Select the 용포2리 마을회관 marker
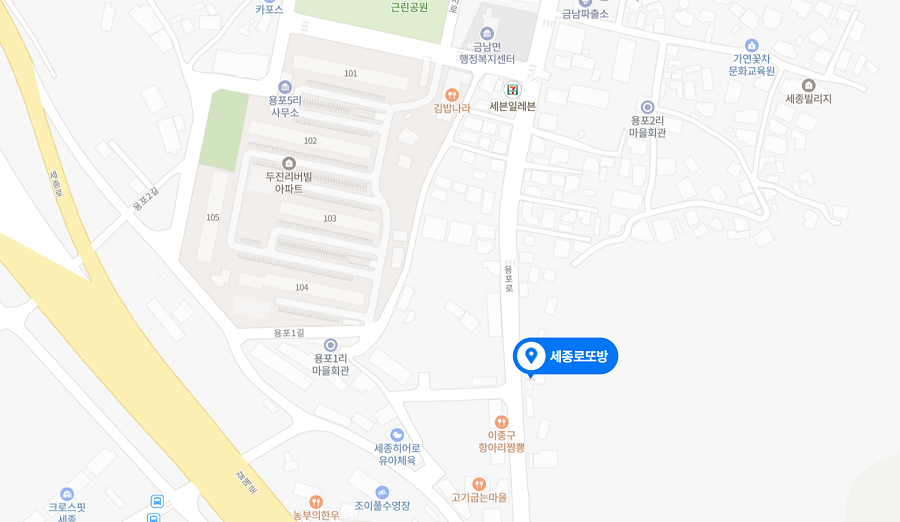 647,107
